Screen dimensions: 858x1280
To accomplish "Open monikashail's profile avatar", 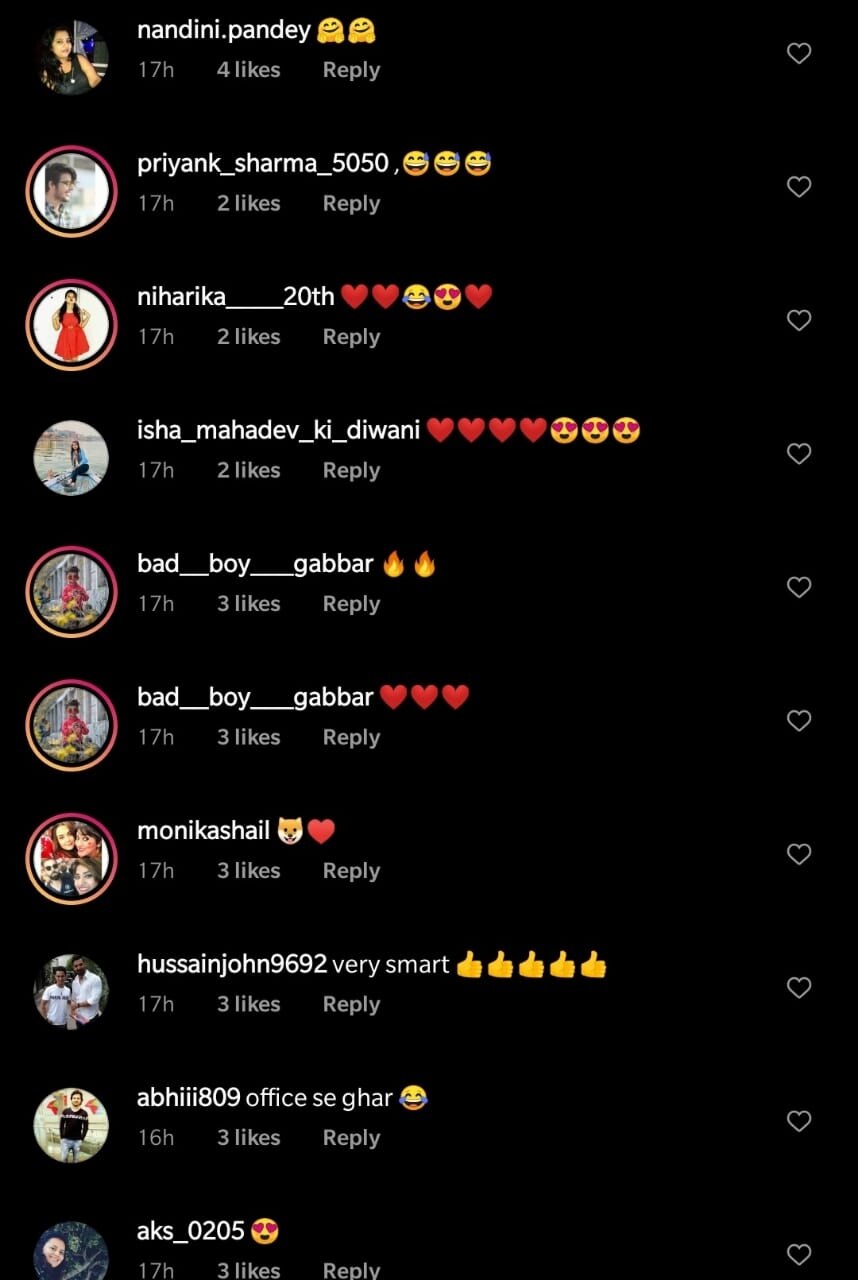I will click(72, 859).
